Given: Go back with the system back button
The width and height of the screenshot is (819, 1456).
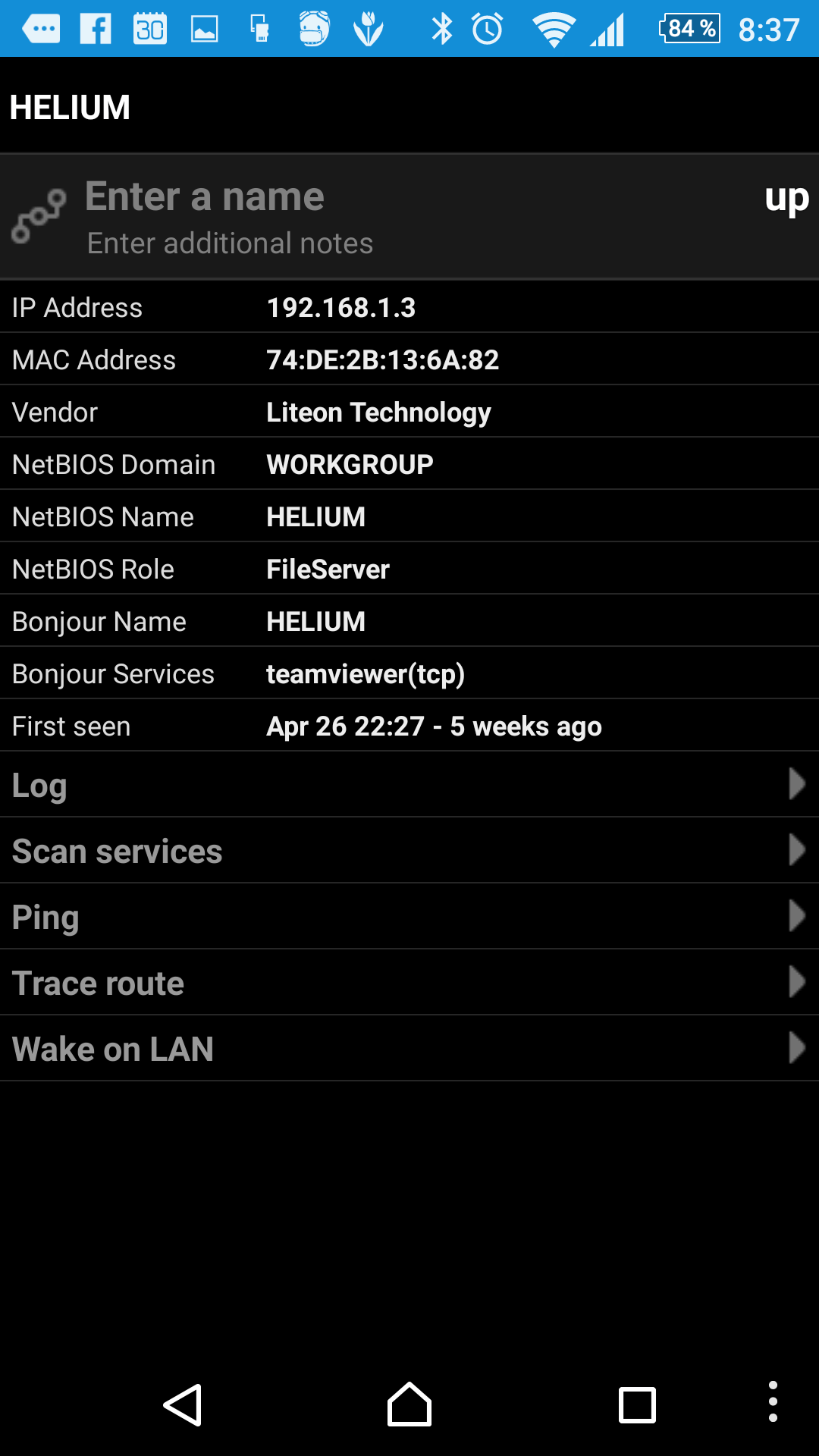Looking at the screenshot, I should click(x=183, y=1404).
